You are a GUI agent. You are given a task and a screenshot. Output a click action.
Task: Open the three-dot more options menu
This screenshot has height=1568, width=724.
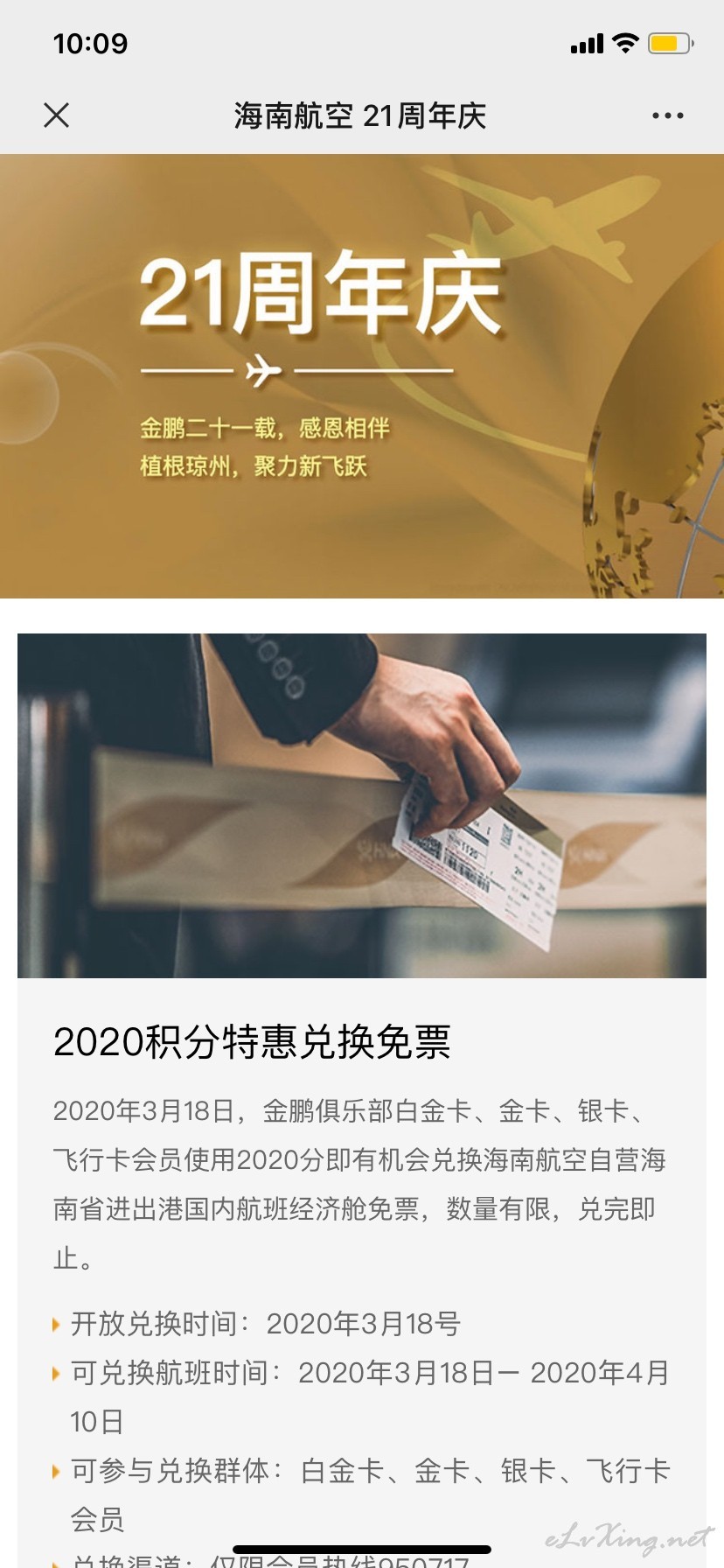(x=668, y=115)
